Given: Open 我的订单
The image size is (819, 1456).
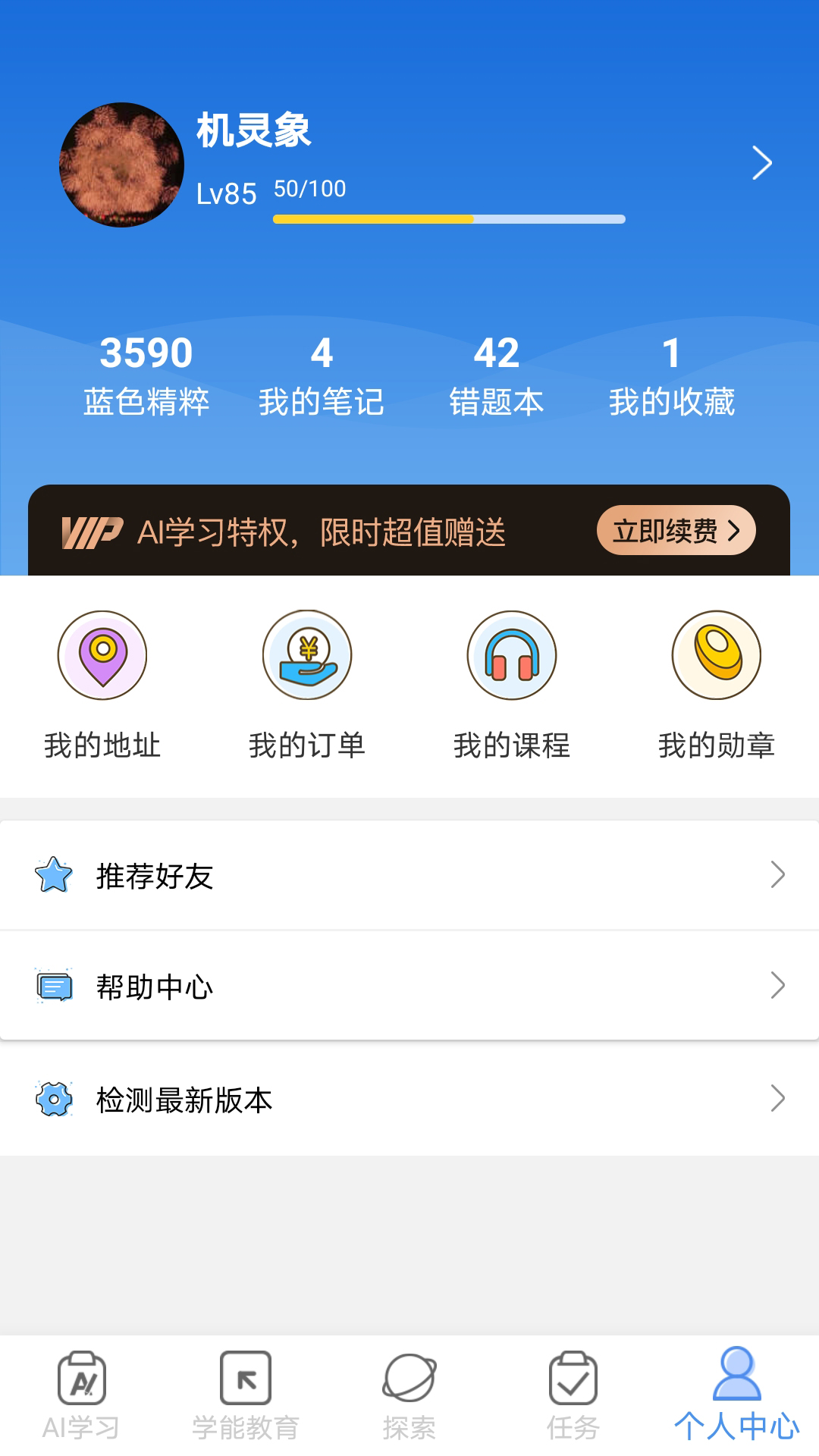Looking at the screenshot, I should point(307,684).
